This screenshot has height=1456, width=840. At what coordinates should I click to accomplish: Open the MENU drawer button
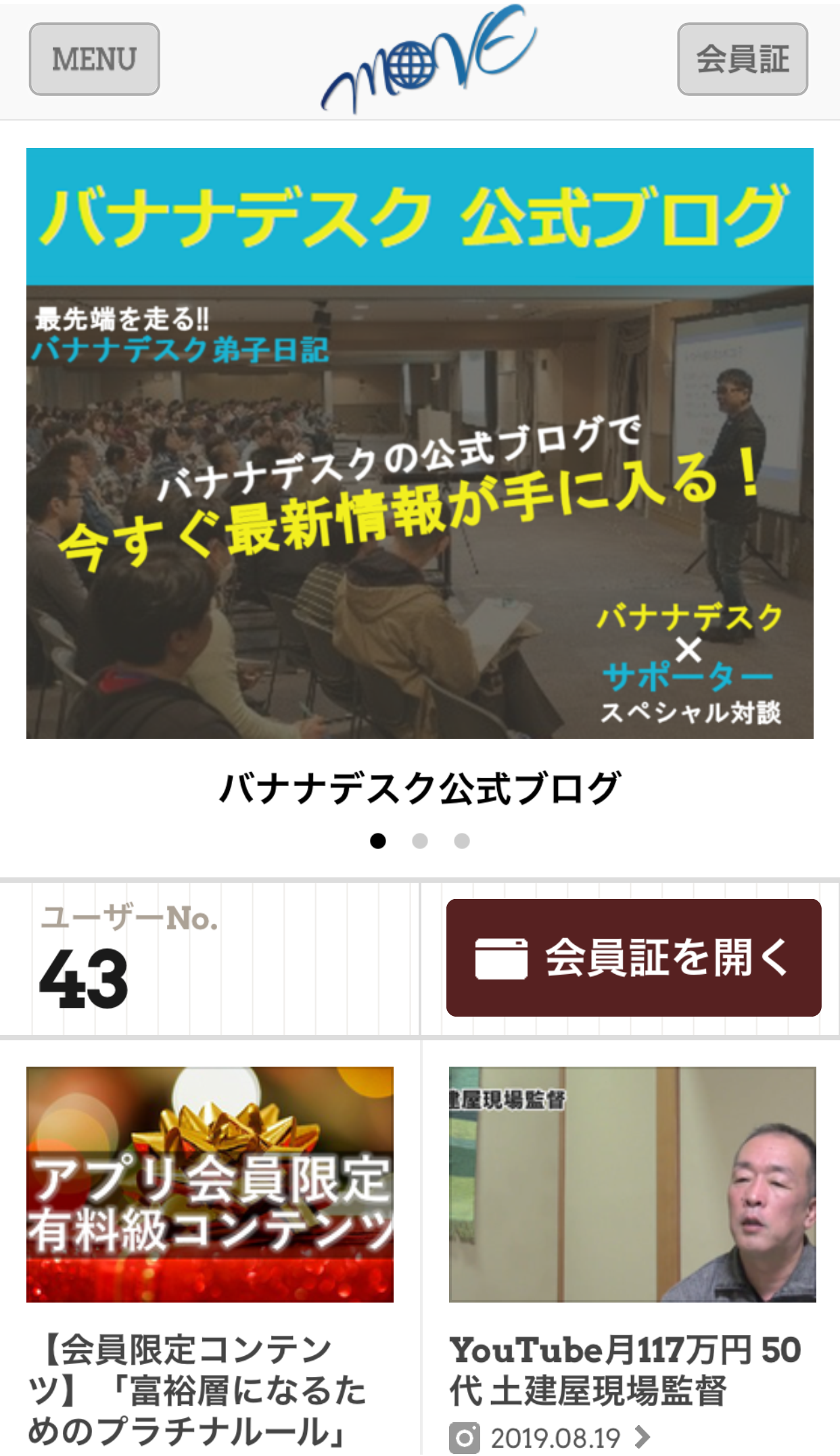tap(94, 59)
